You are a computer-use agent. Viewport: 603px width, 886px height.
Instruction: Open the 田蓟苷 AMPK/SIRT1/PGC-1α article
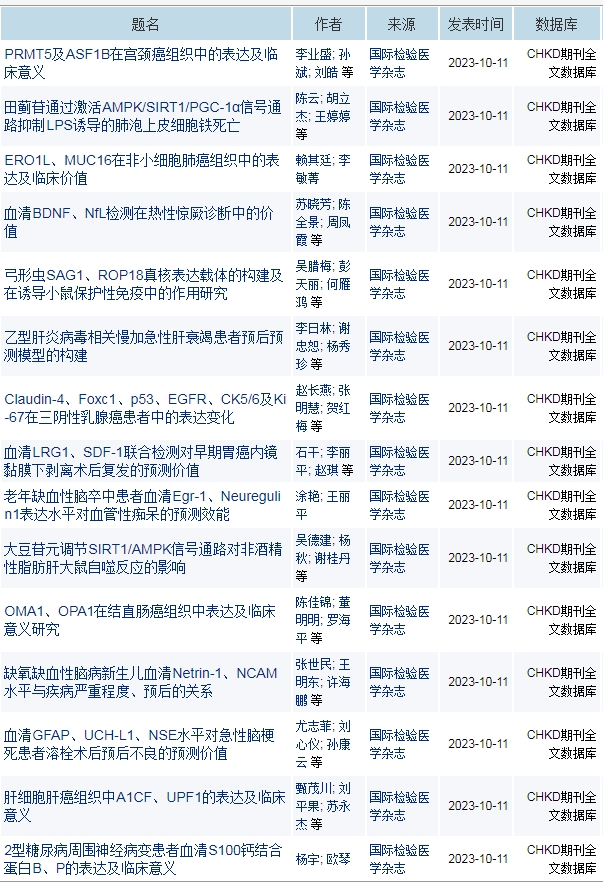pyautogui.click(x=141, y=107)
